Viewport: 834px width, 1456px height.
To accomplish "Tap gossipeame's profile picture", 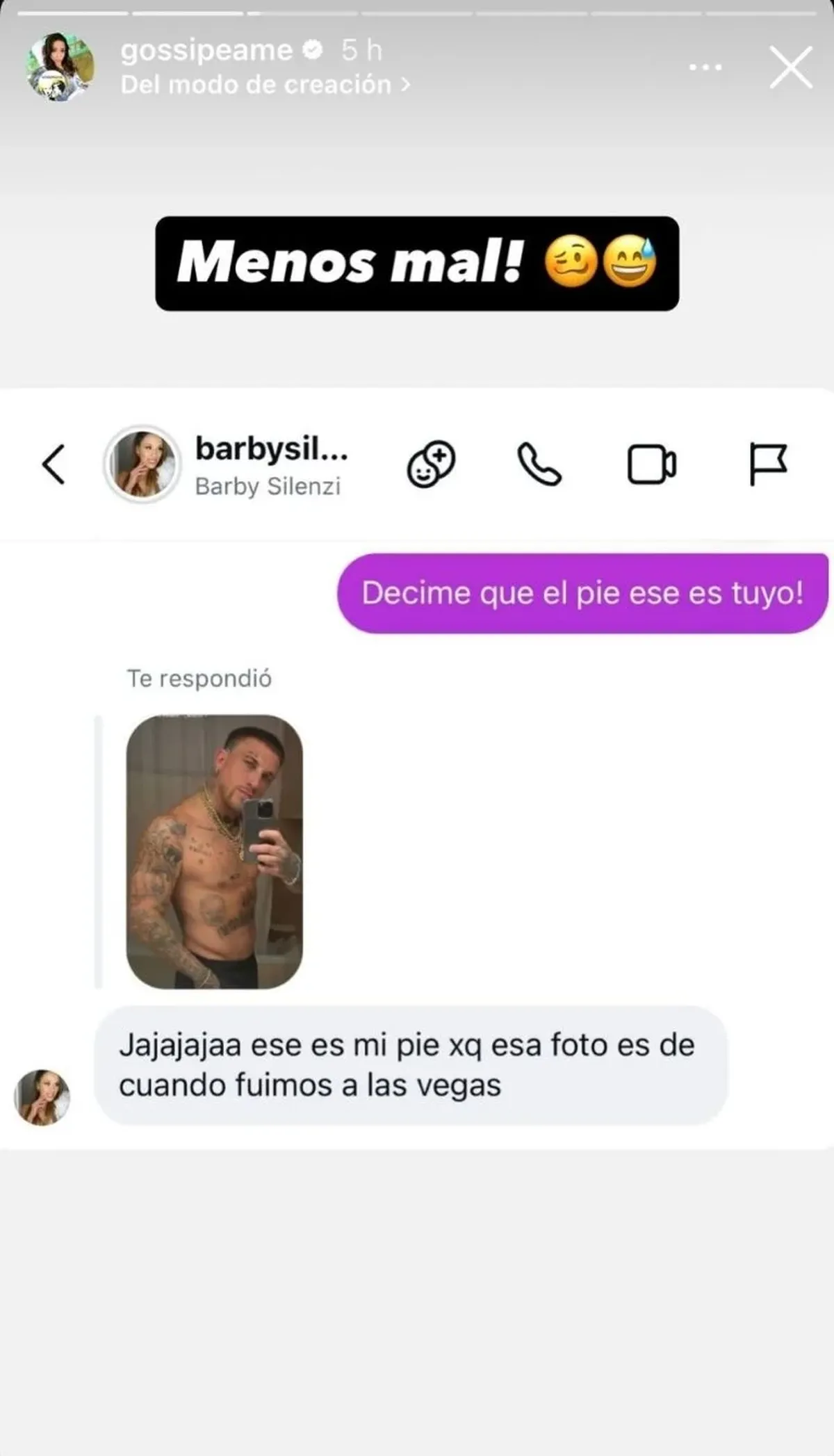I will (60, 67).
